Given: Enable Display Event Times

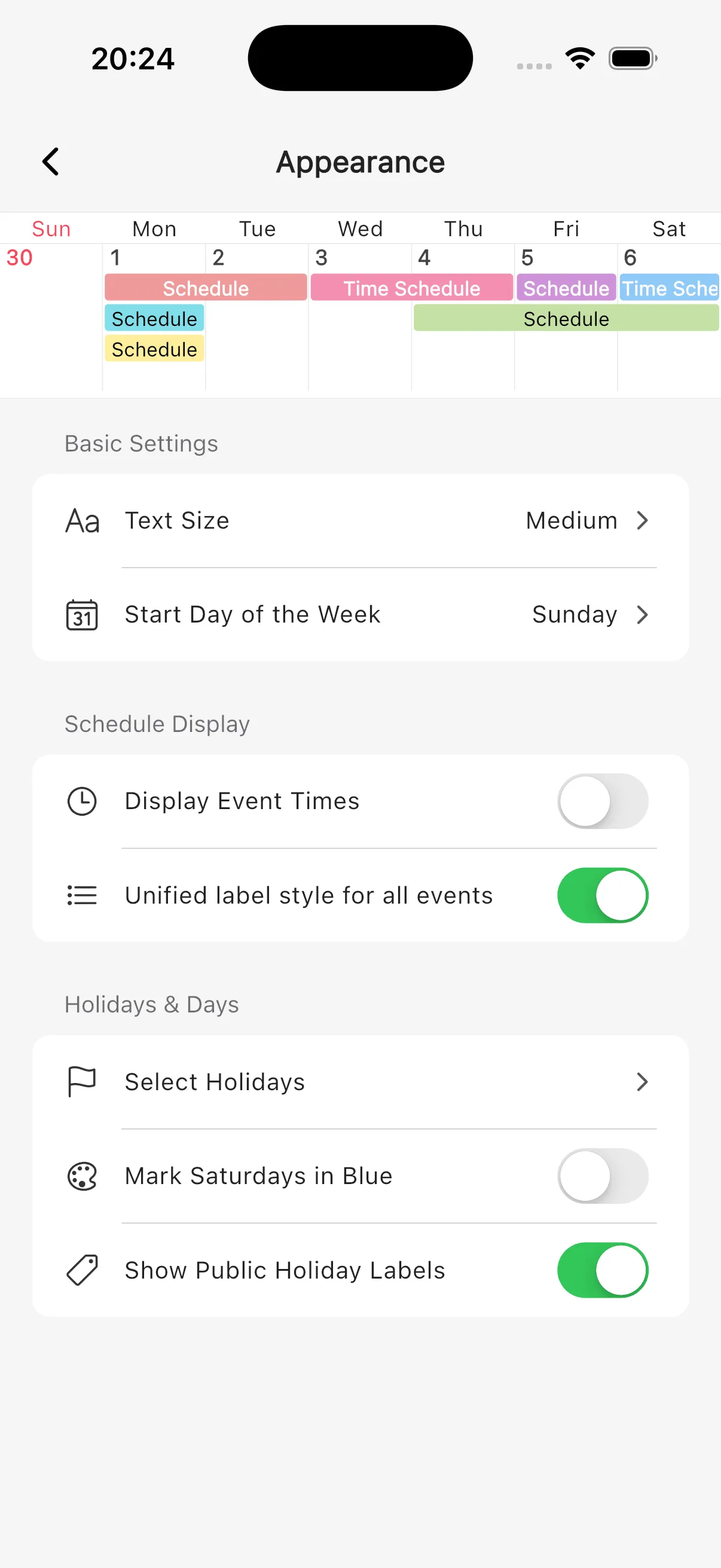Looking at the screenshot, I should point(603,800).
